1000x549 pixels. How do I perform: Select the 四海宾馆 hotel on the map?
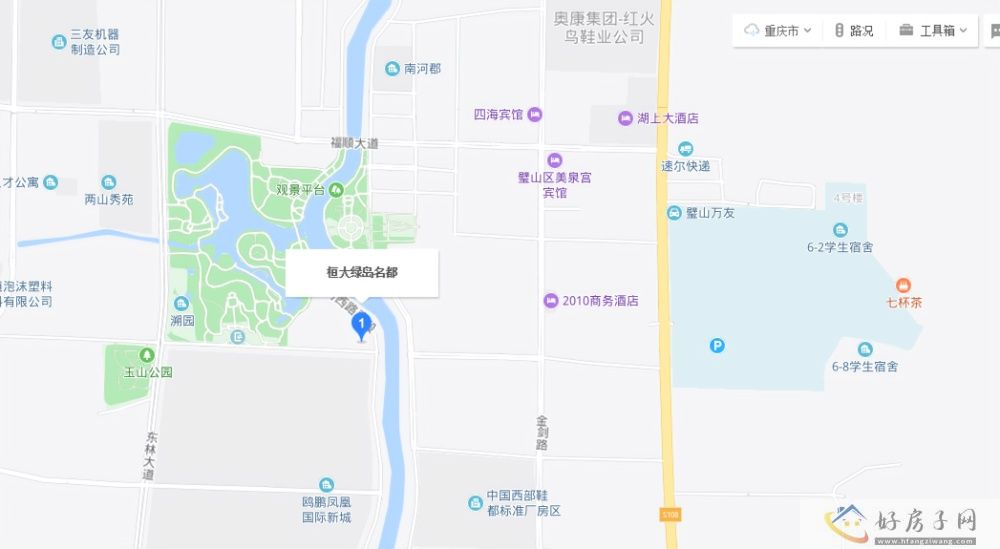click(535, 115)
